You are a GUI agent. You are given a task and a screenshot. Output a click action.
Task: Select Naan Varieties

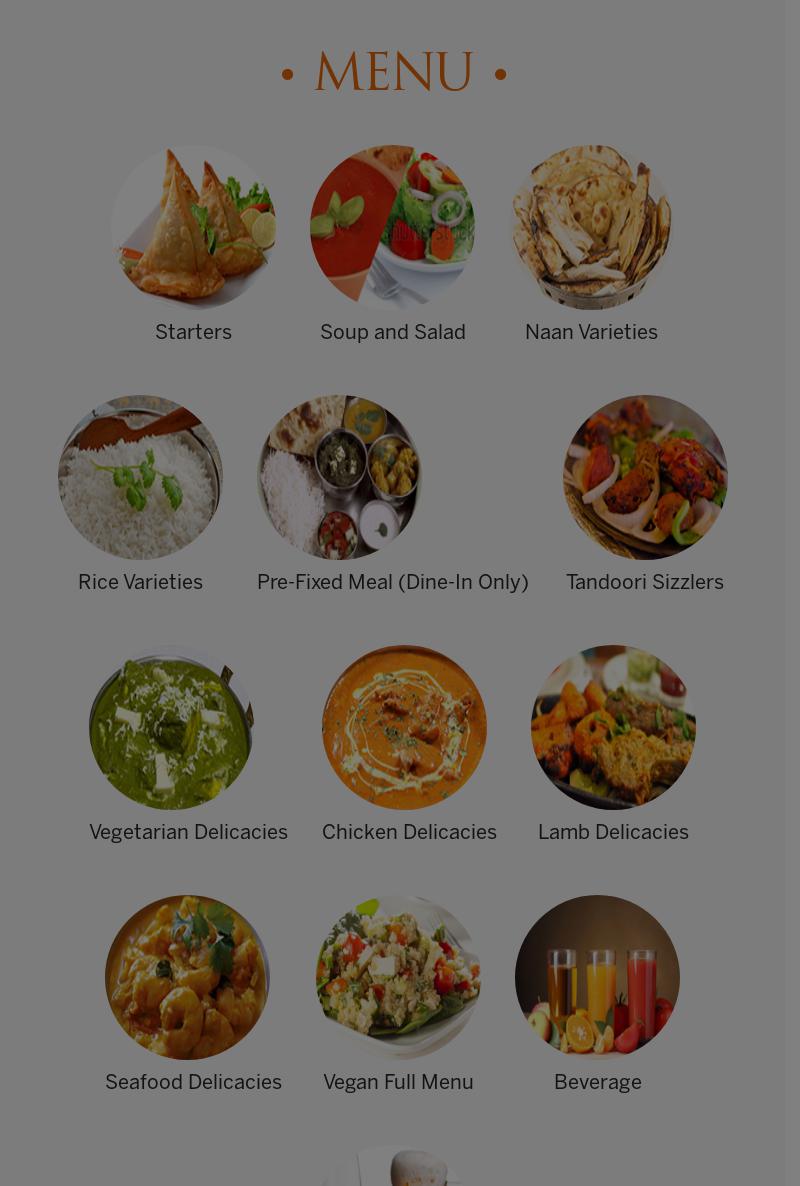tap(591, 228)
